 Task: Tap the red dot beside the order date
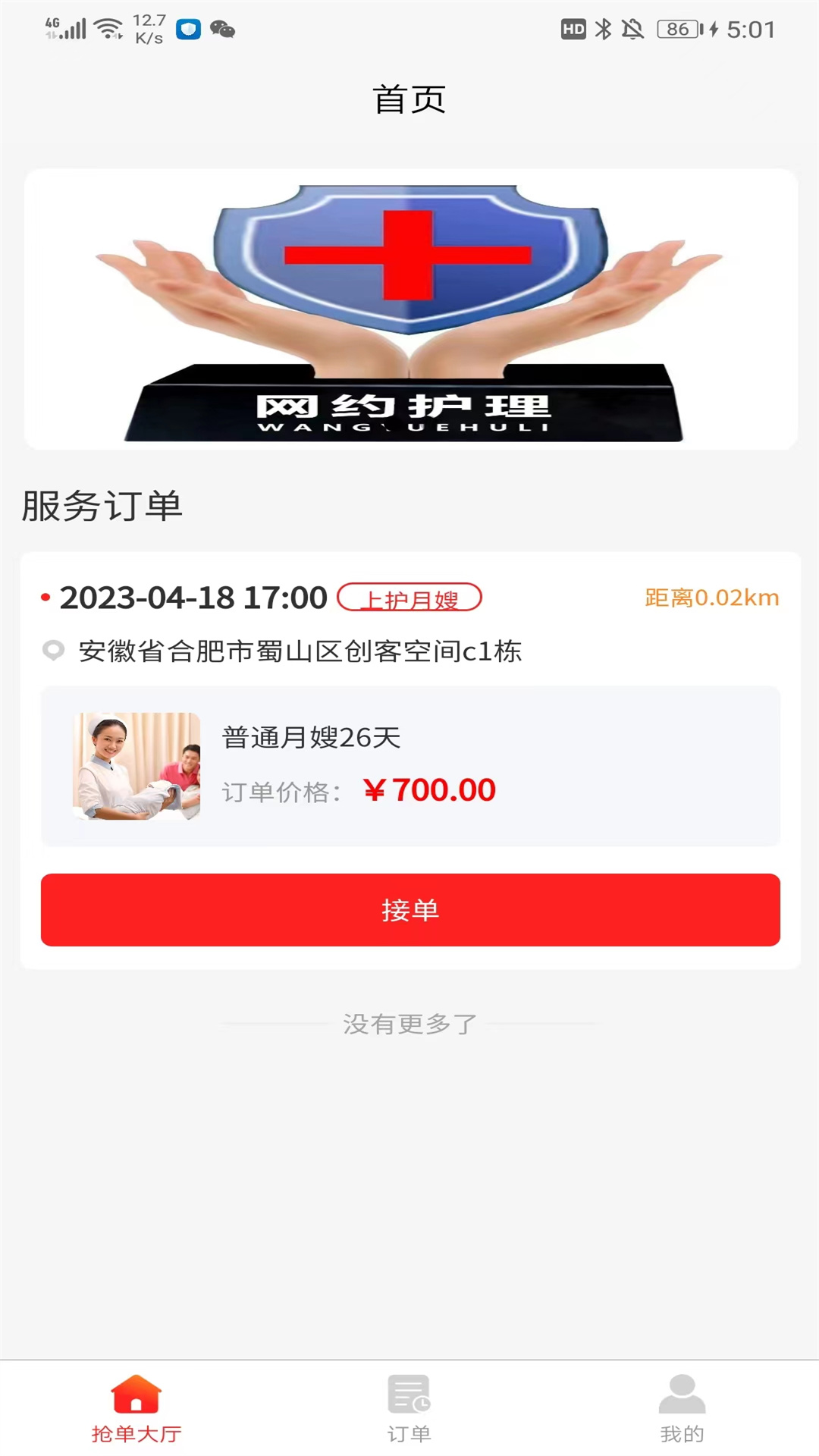click(44, 598)
